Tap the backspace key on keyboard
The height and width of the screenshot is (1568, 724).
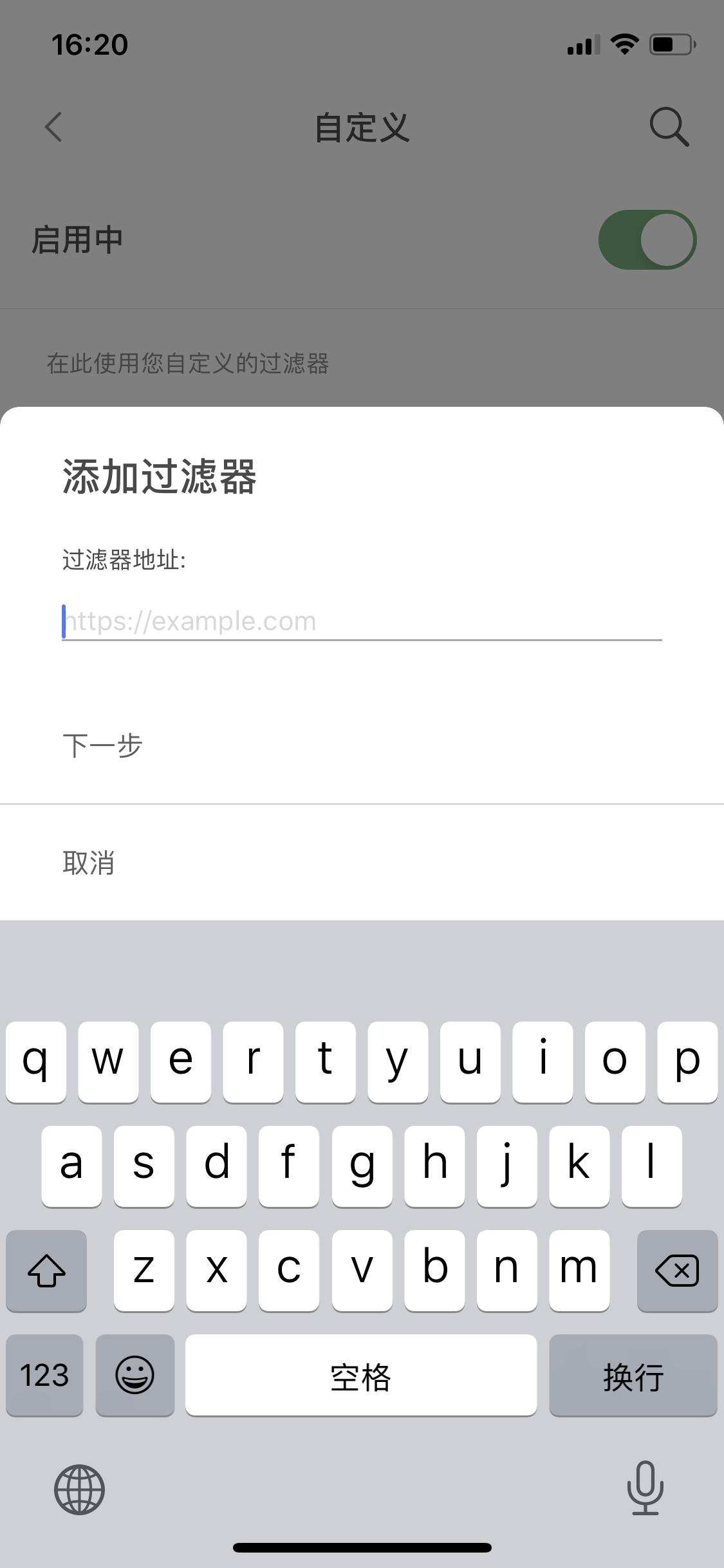coord(677,1271)
